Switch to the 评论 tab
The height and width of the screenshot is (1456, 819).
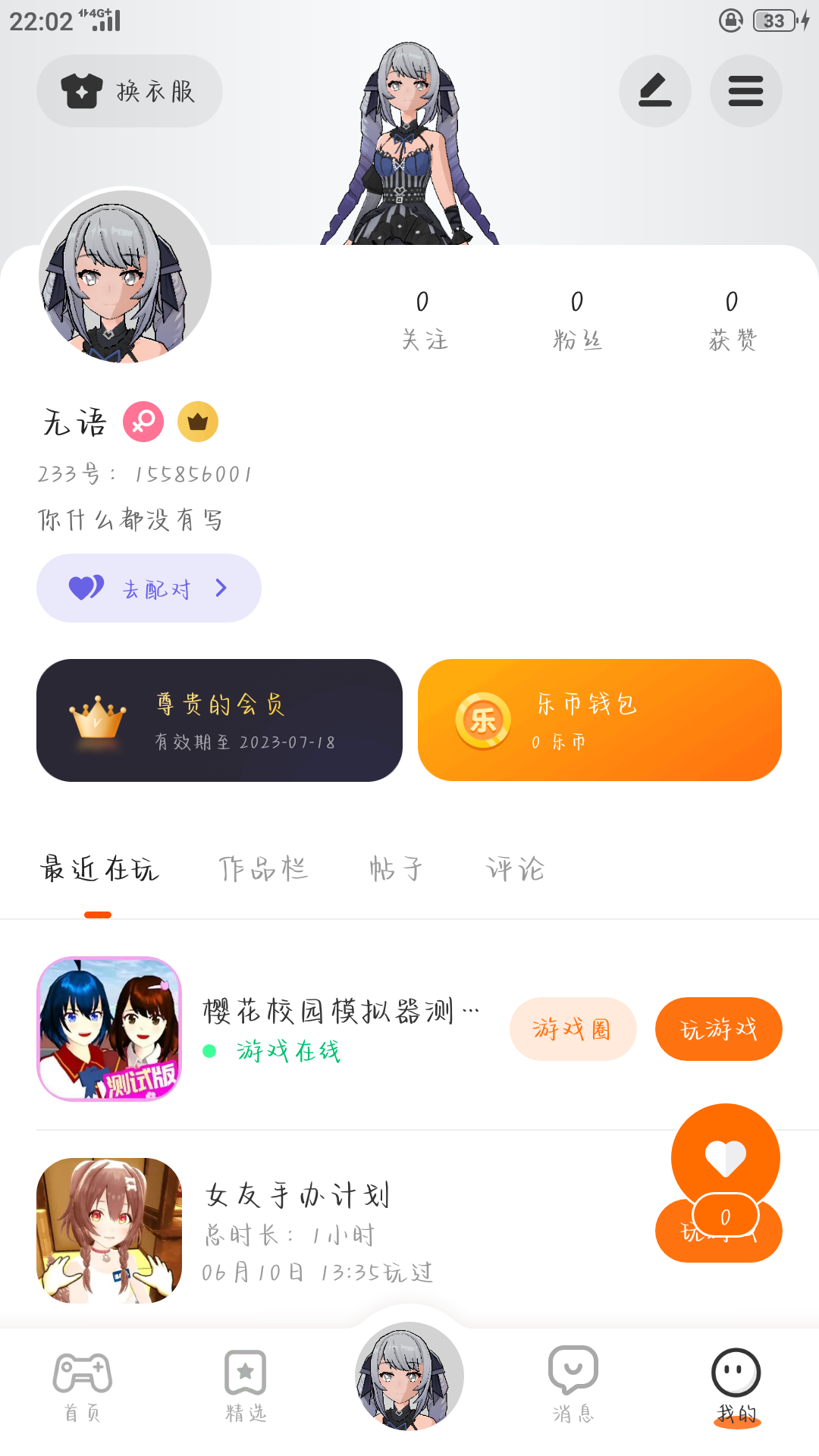coord(515,869)
